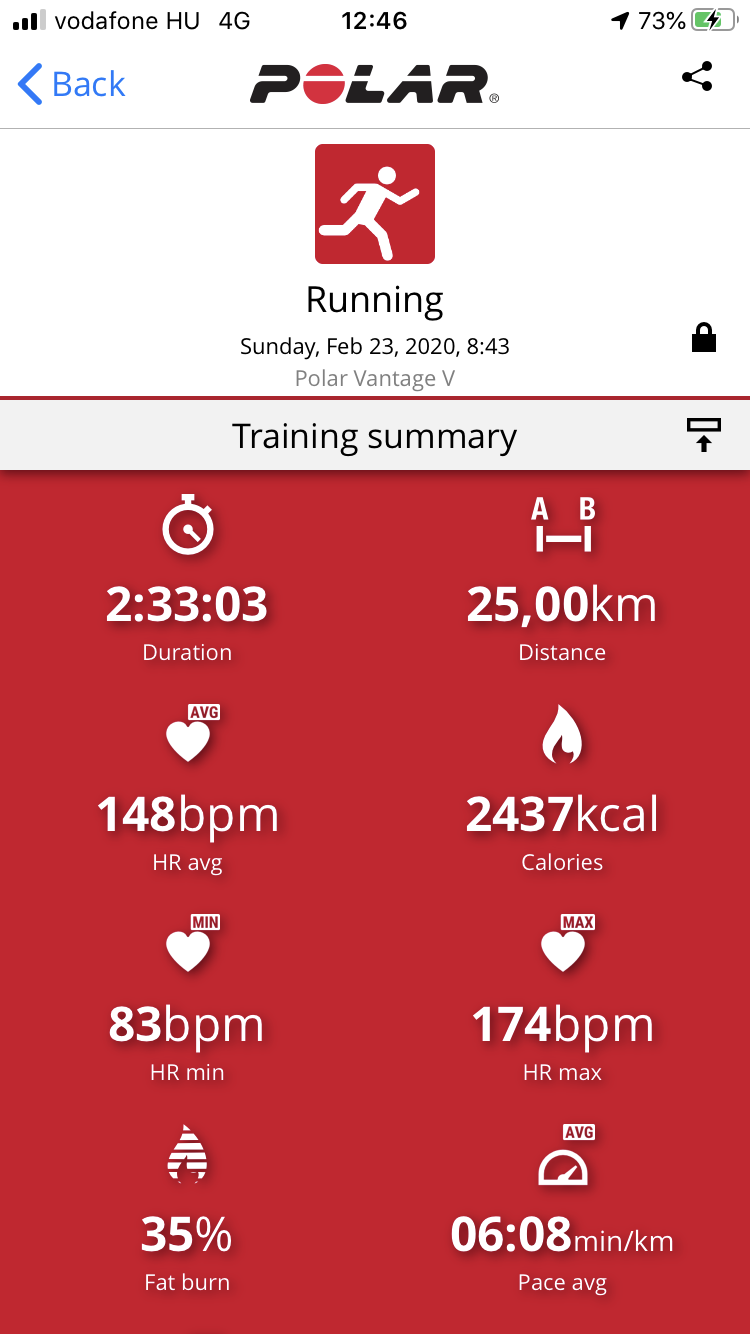750x1334 pixels.
Task: Collapse the Training summary section
Action: click(703, 436)
